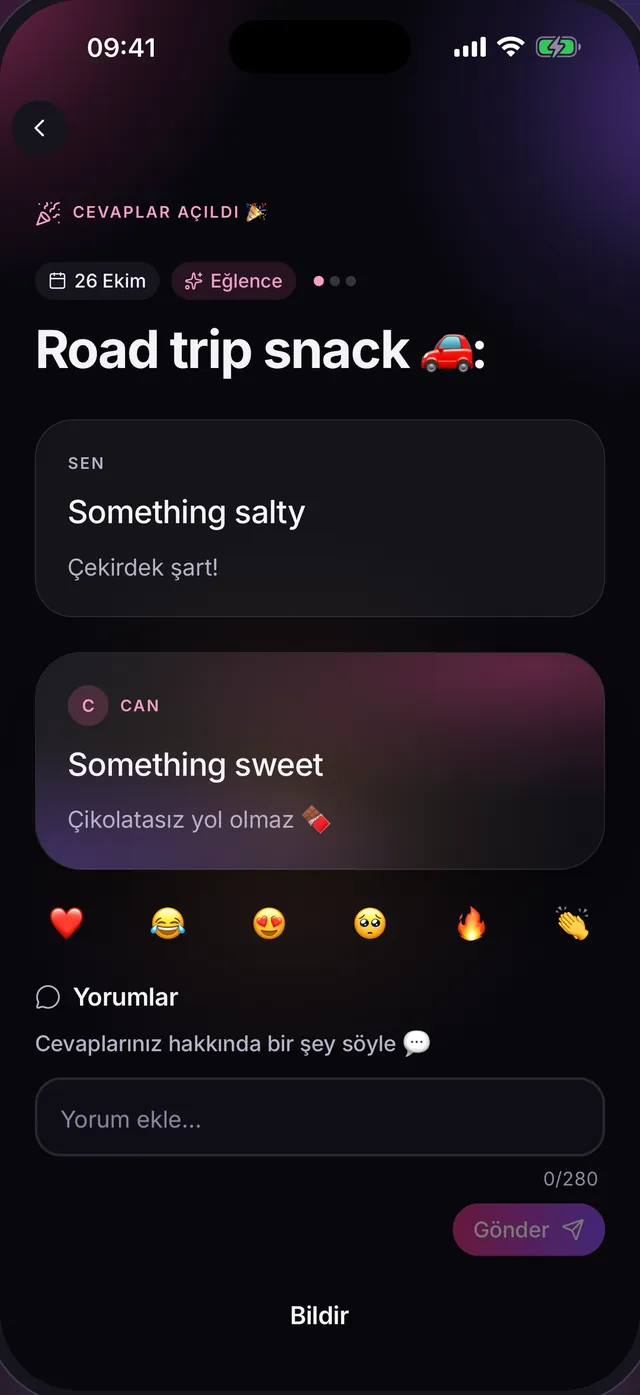React with the fire emoji
Viewport: 640px width, 1395px height.
pyautogui.click(x=471, y=923)
